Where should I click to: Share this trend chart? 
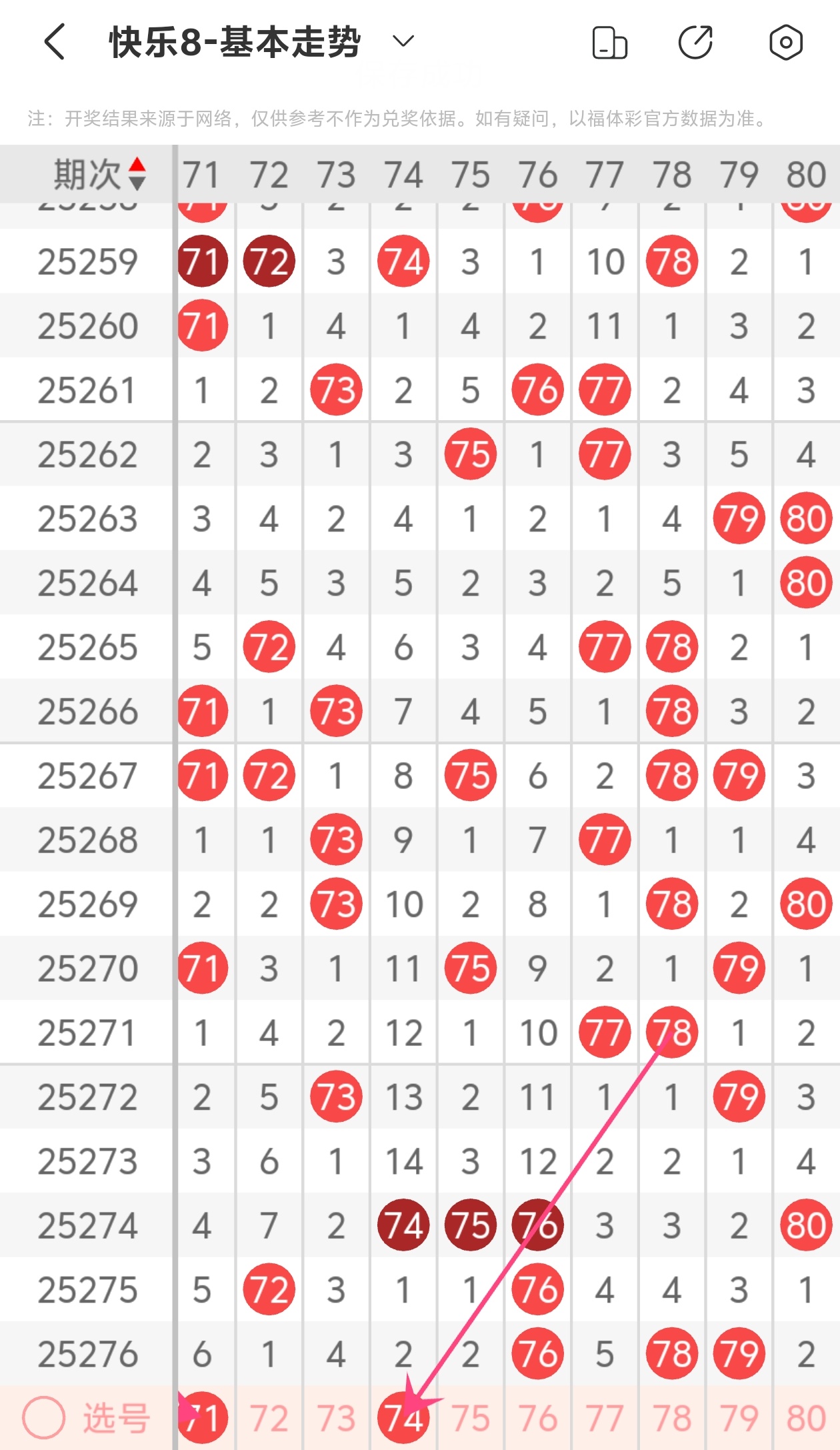coord(695,43)
